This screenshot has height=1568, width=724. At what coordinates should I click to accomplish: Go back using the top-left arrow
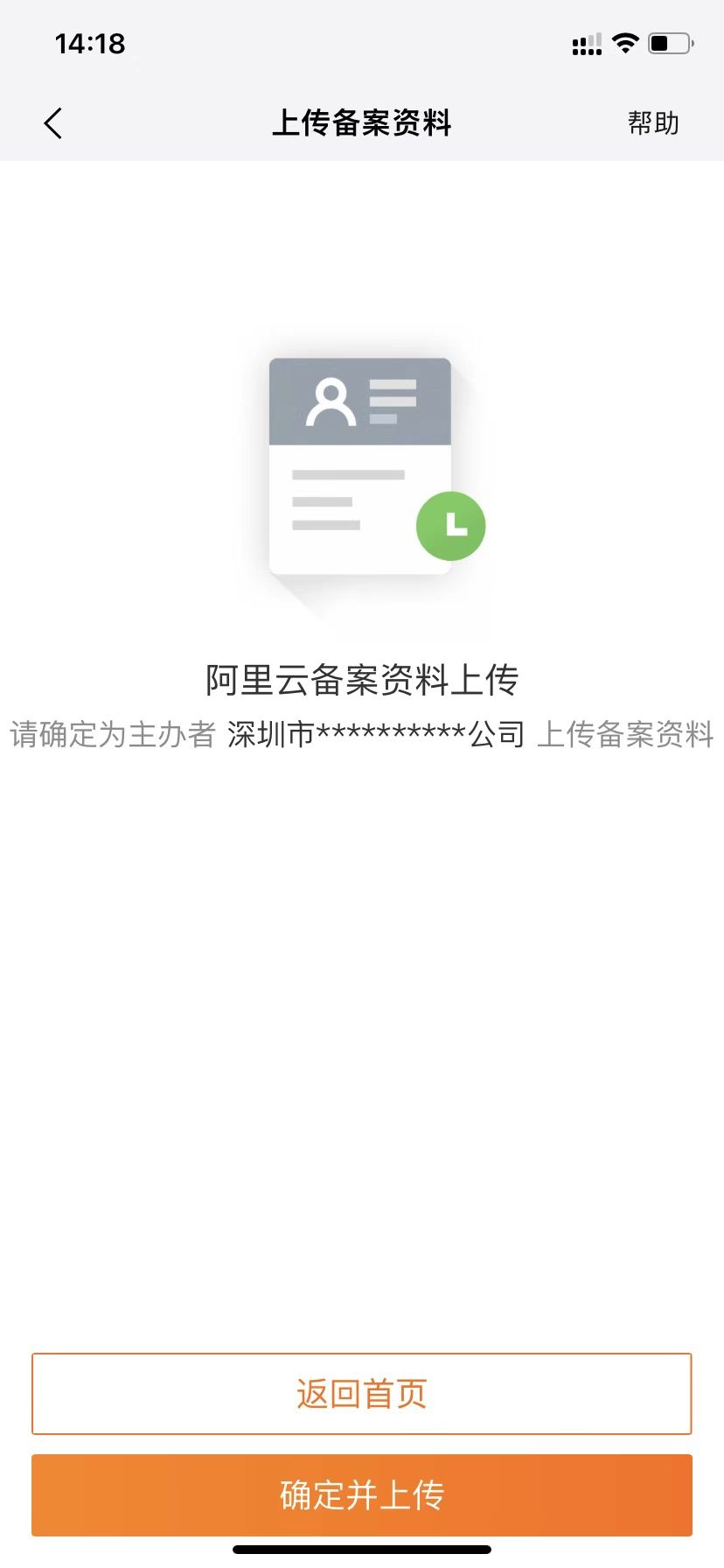[x=53, y=123]
